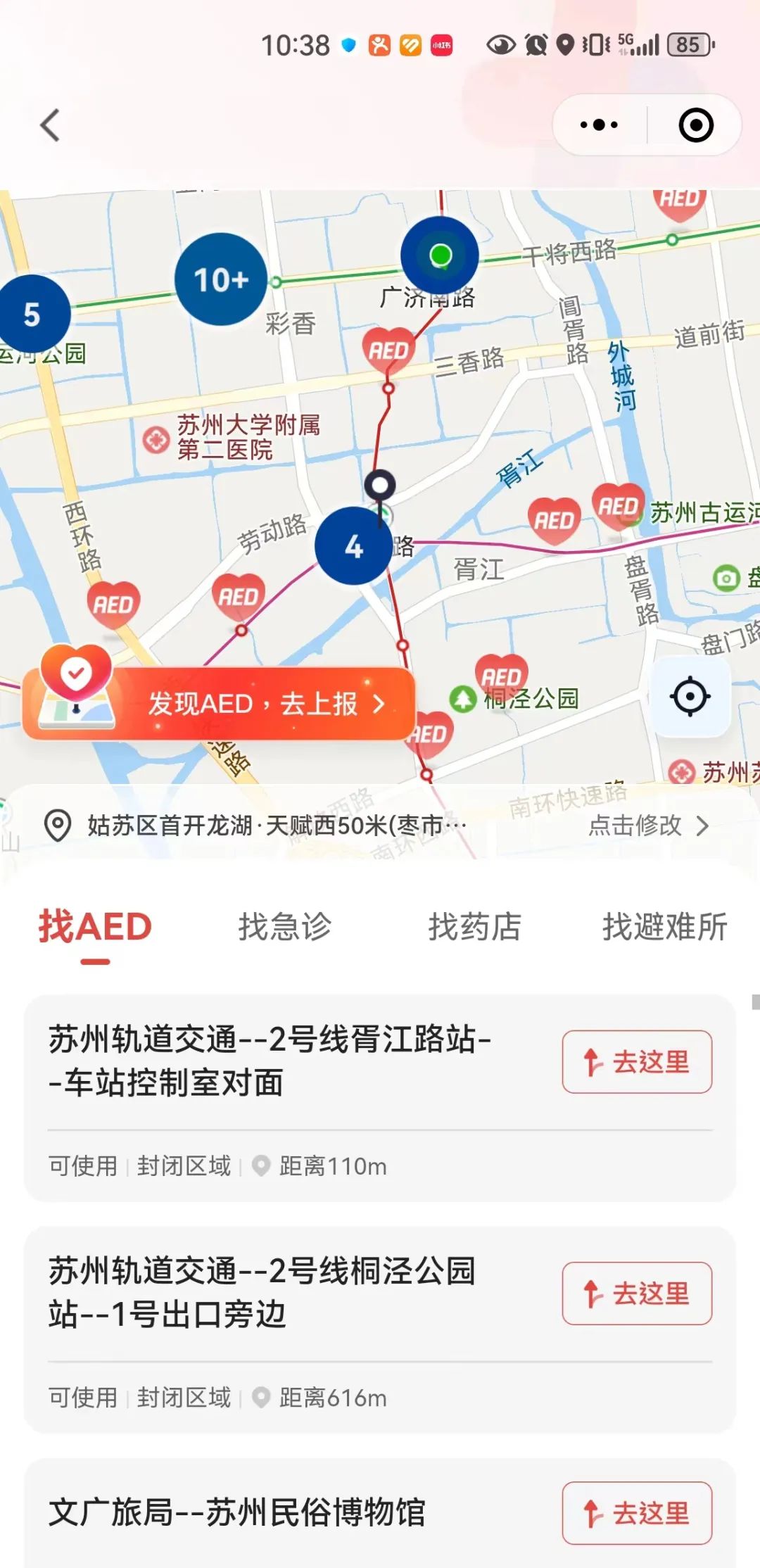Tap 去这里 for 苏州民俗博物馆 AED

click(x=637, y=1513)
